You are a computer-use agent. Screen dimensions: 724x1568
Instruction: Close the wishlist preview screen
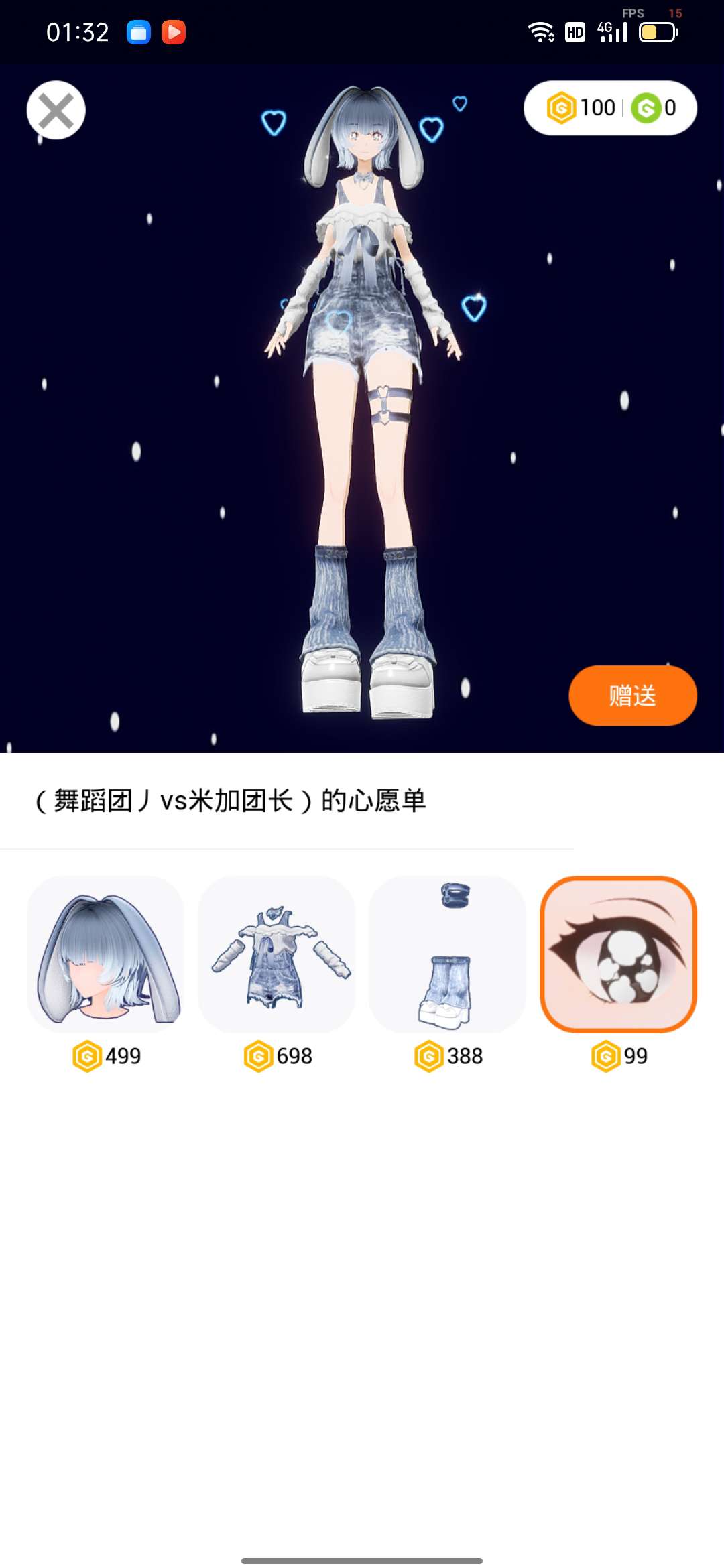click(x=56, y=111)
